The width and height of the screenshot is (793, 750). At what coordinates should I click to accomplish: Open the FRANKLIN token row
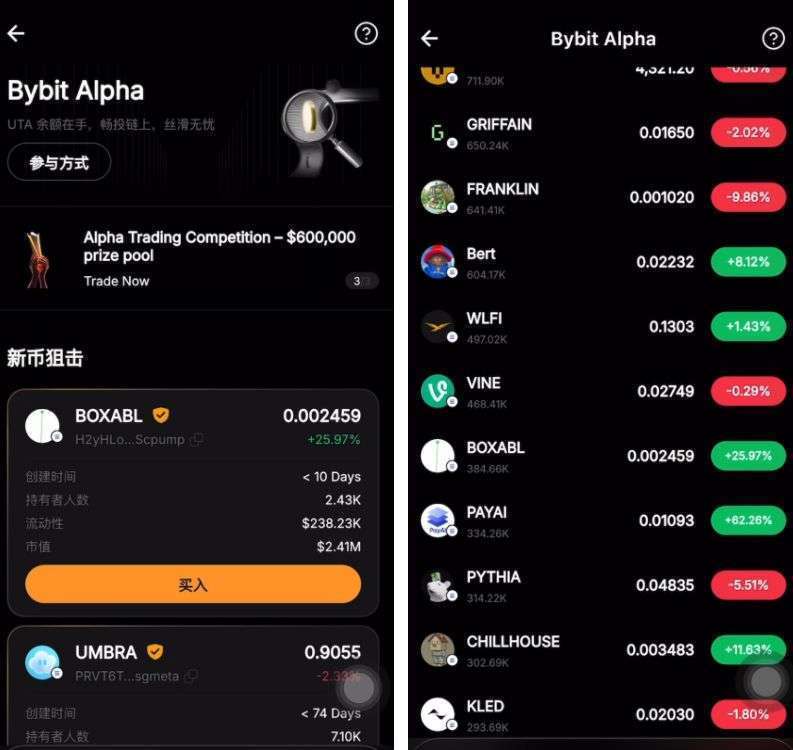point(602,197)
